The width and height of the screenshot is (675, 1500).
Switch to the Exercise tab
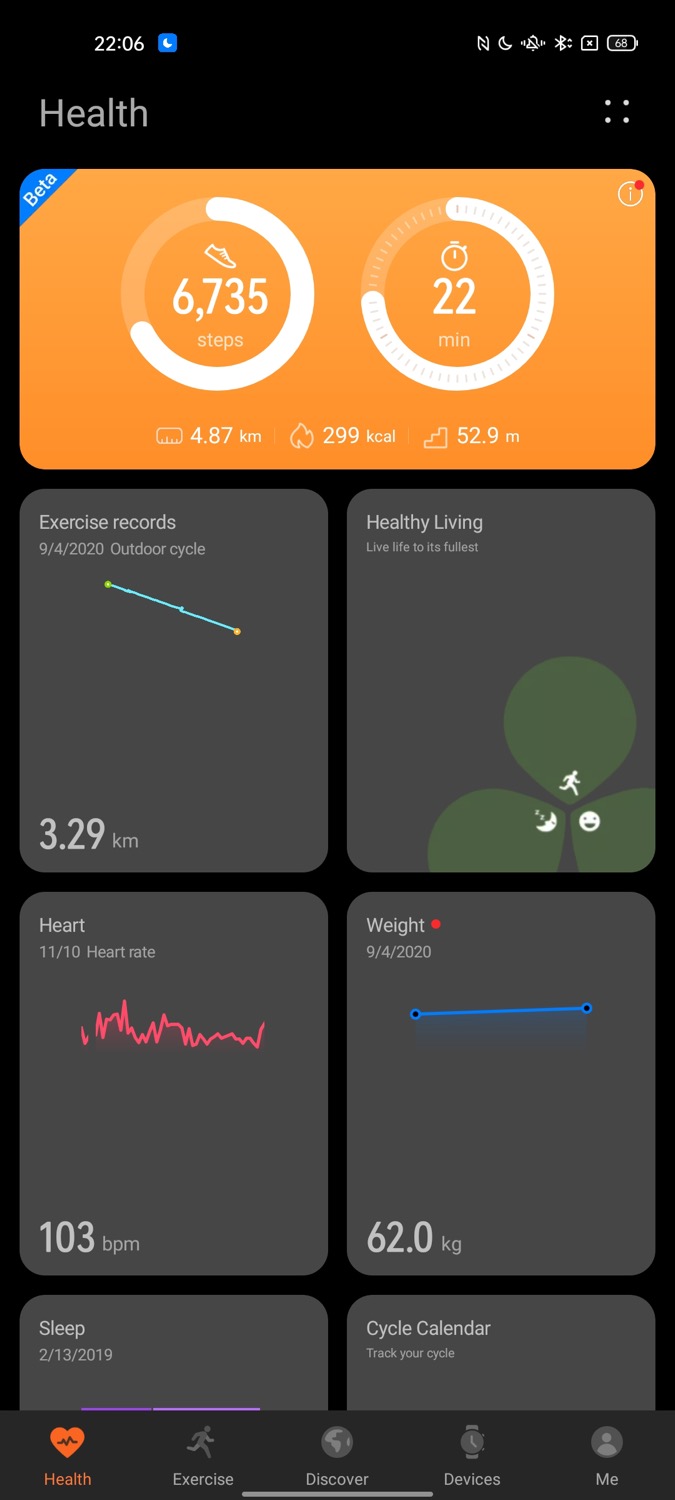203,1456
